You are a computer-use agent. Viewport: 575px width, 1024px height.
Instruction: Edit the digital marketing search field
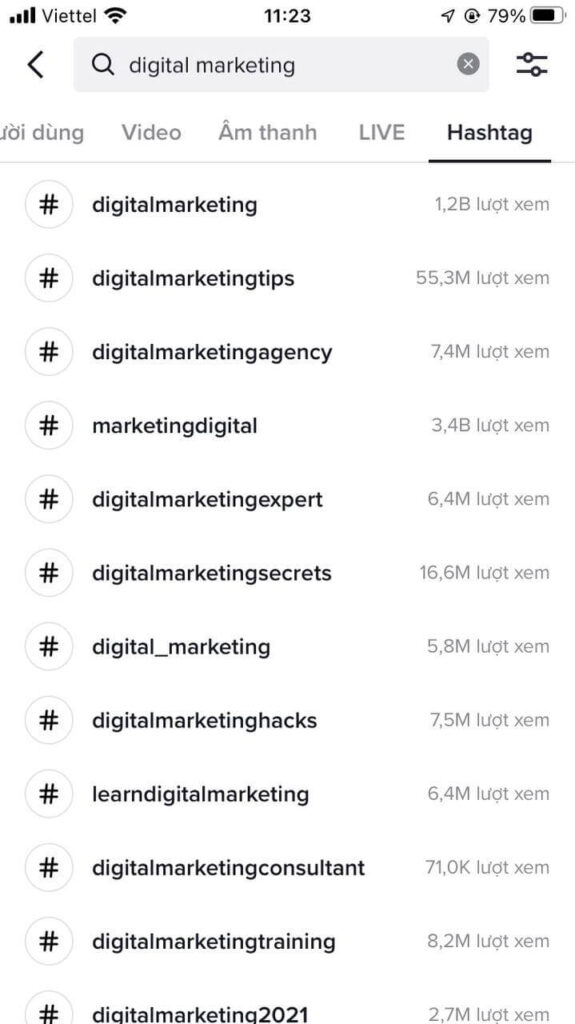click(x=281, y=65)
